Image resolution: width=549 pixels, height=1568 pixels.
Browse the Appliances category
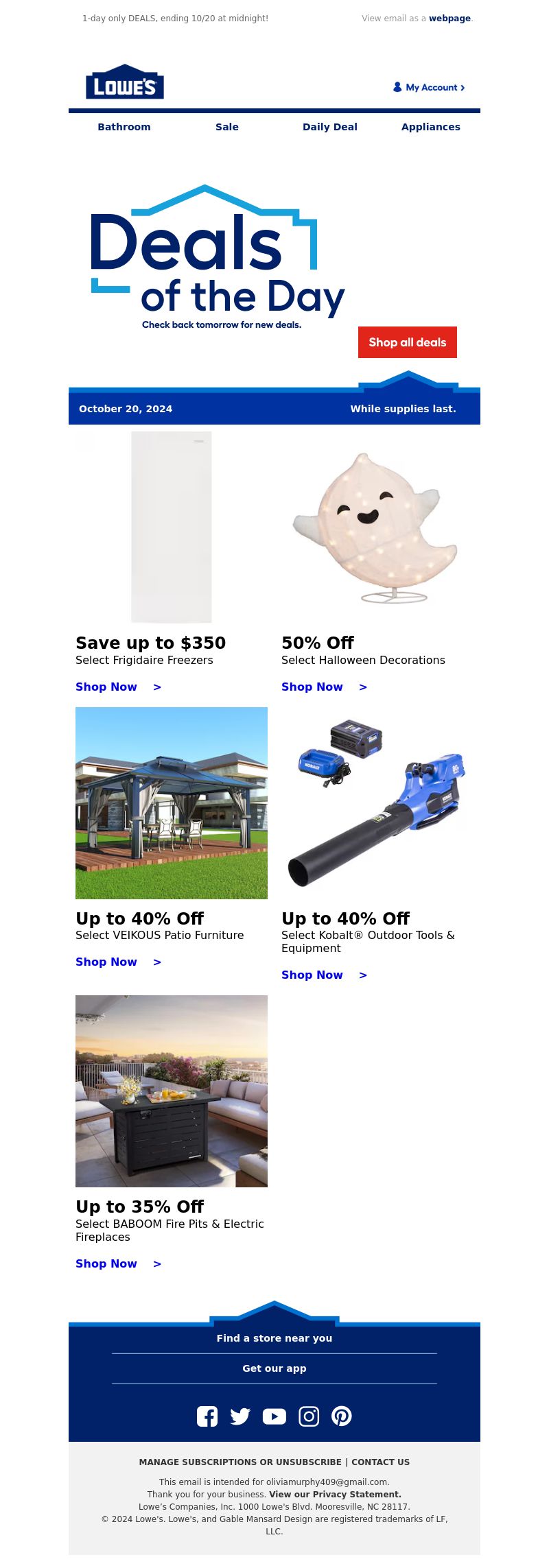click(x=431, y=127)
